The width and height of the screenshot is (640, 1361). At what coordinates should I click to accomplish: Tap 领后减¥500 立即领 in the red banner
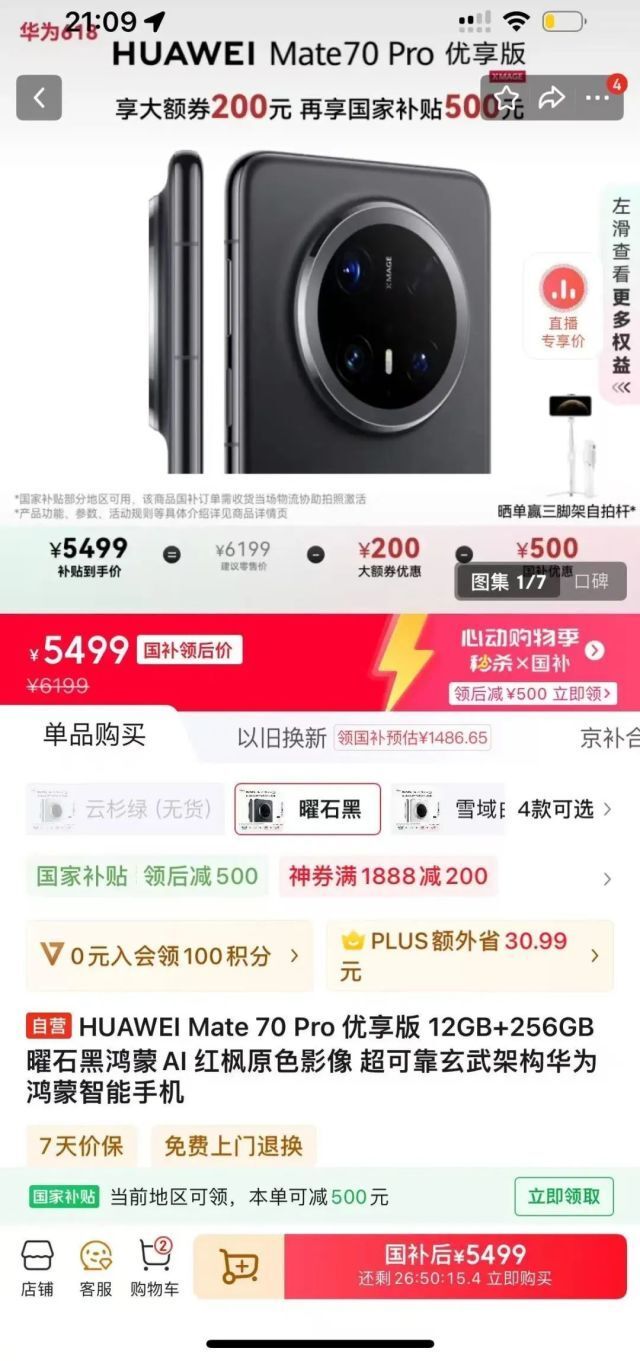click(x=532, y=693)
